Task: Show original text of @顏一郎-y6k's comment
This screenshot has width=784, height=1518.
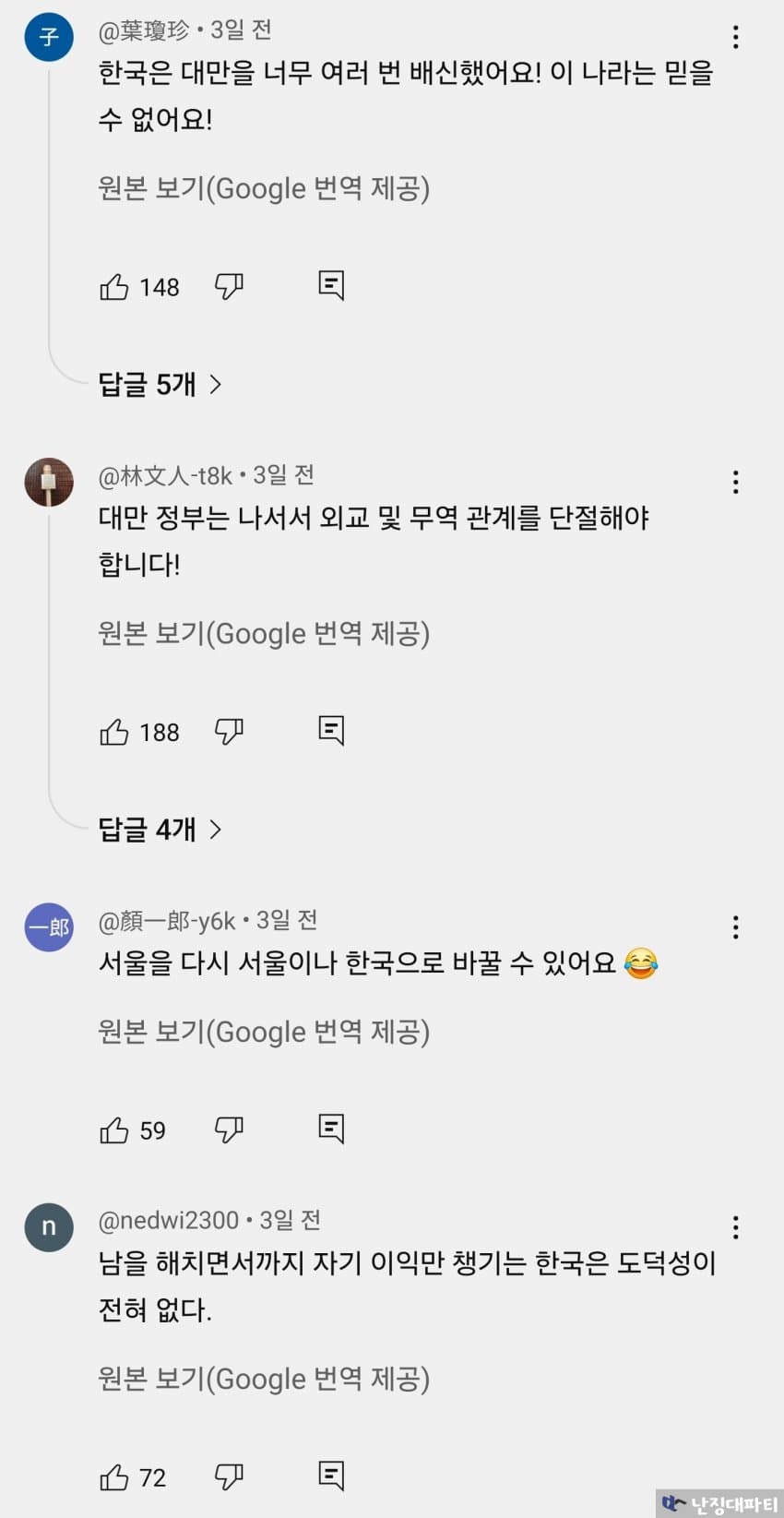Action: point(264,1032)
